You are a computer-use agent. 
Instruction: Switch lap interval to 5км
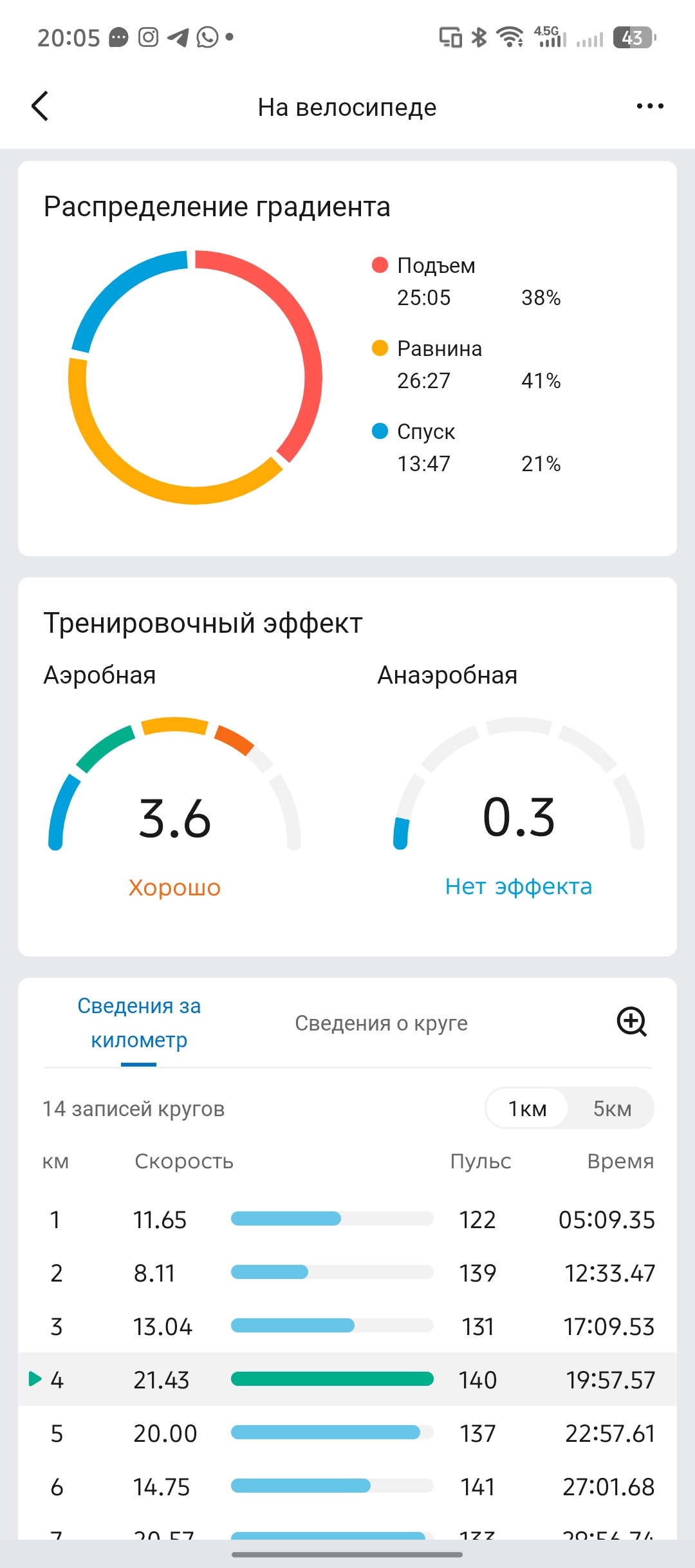click(612, 1108)
